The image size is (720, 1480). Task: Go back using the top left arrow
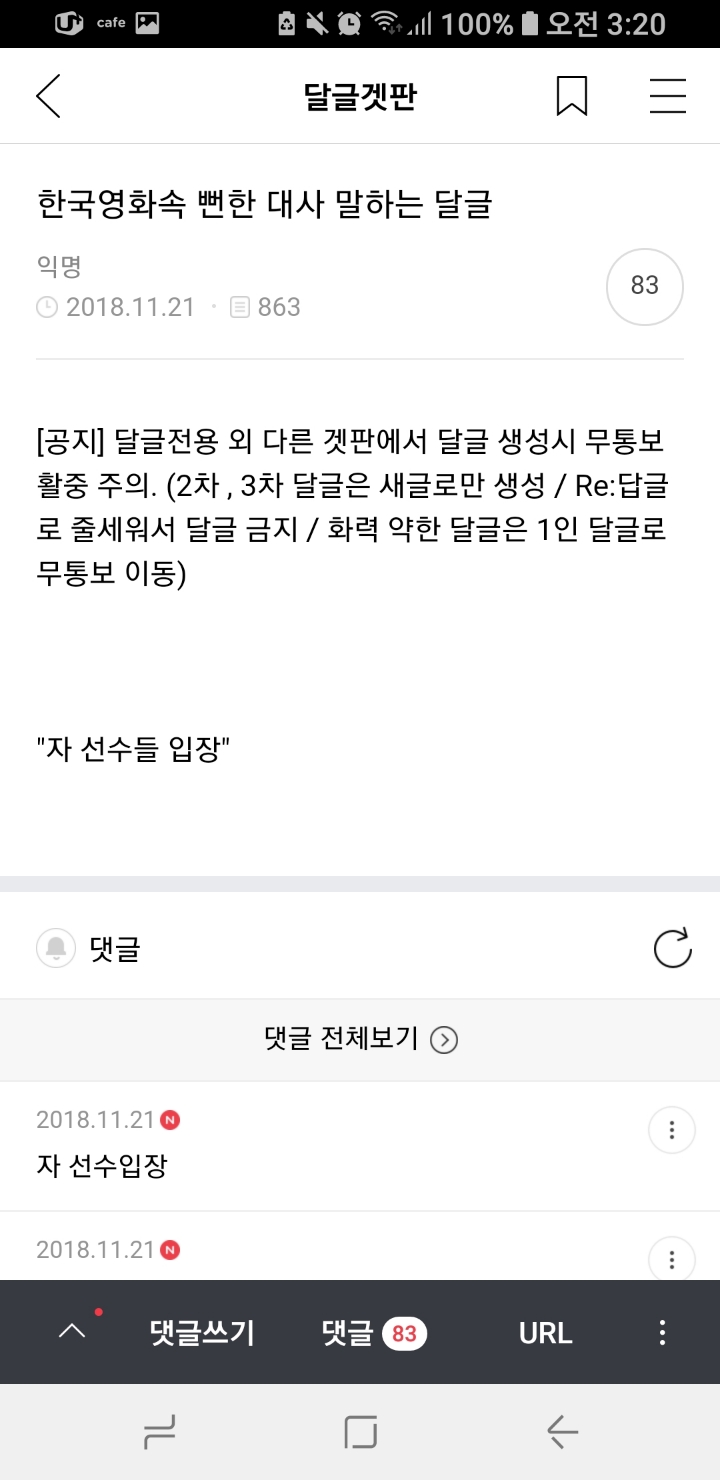(x=48, y=96)
